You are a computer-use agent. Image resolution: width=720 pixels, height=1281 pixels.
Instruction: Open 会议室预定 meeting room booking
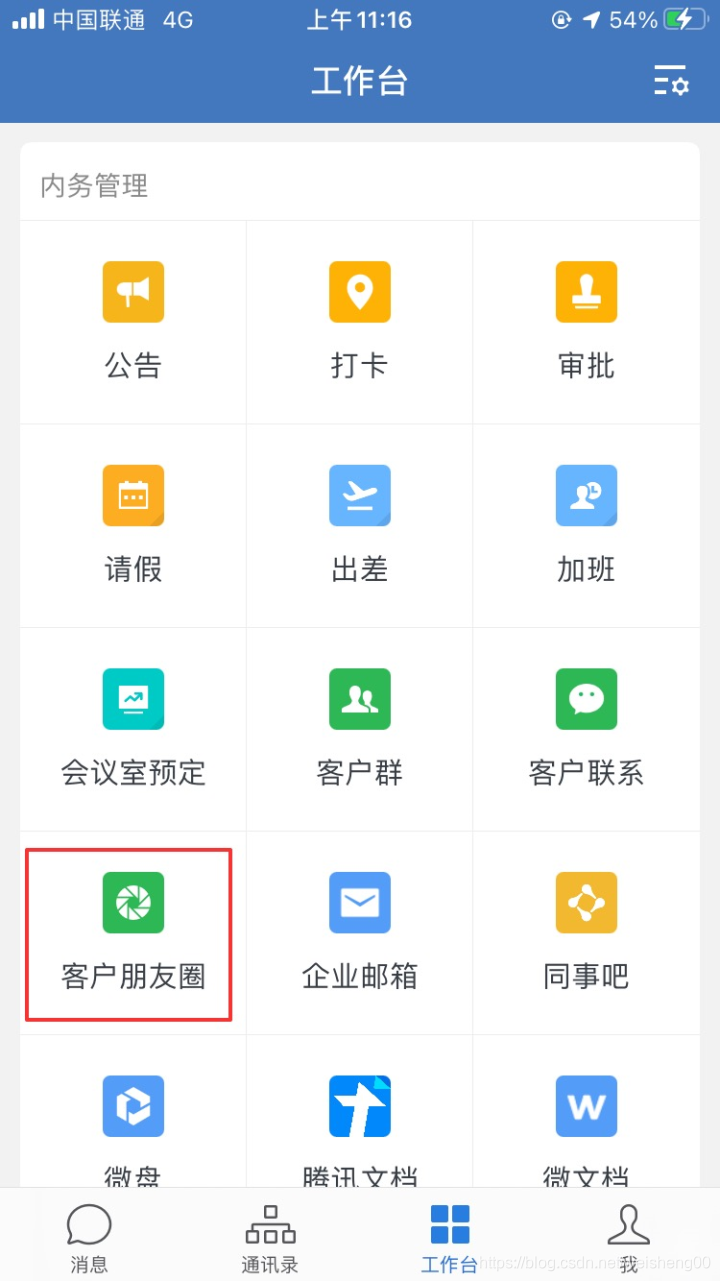click(133, 729)
